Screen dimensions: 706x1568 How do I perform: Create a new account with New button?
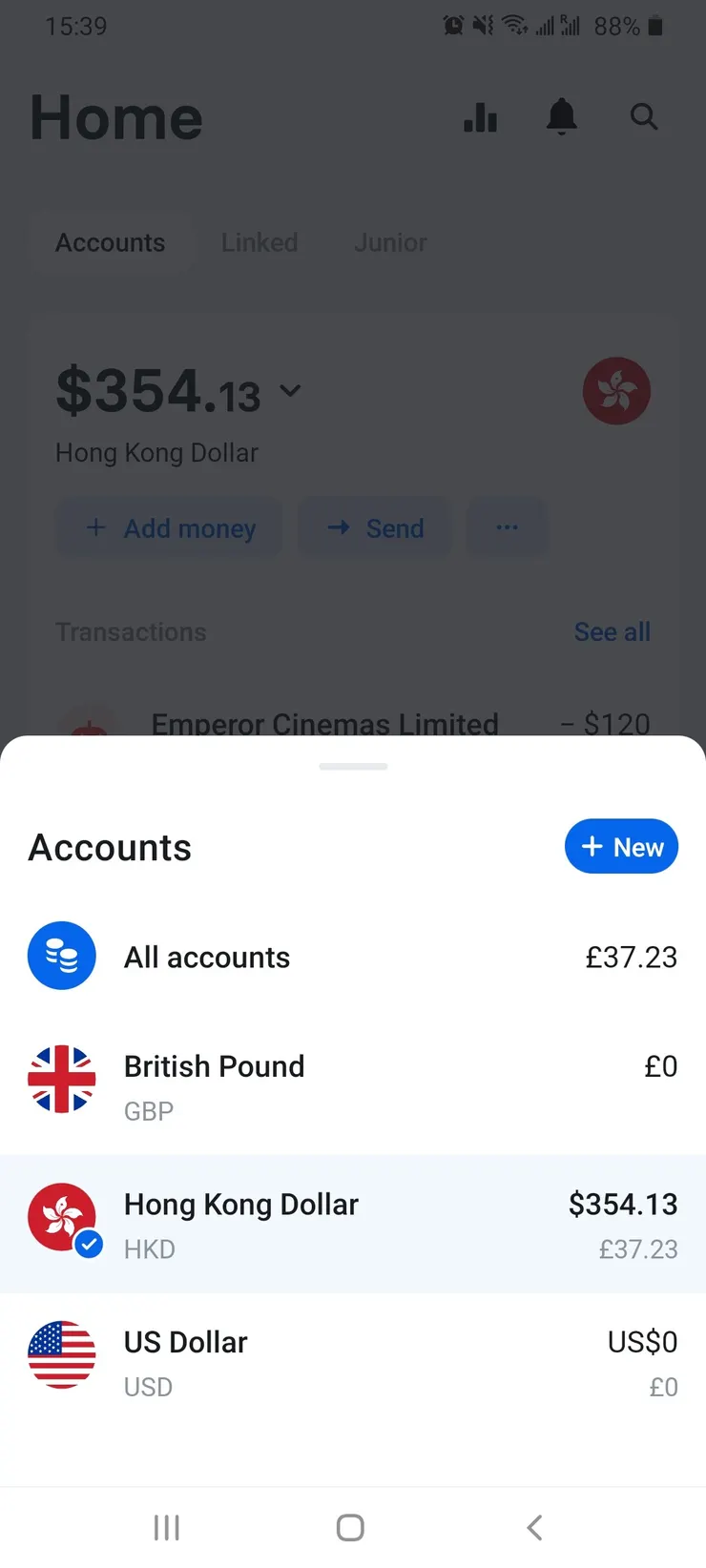[621, 847]
